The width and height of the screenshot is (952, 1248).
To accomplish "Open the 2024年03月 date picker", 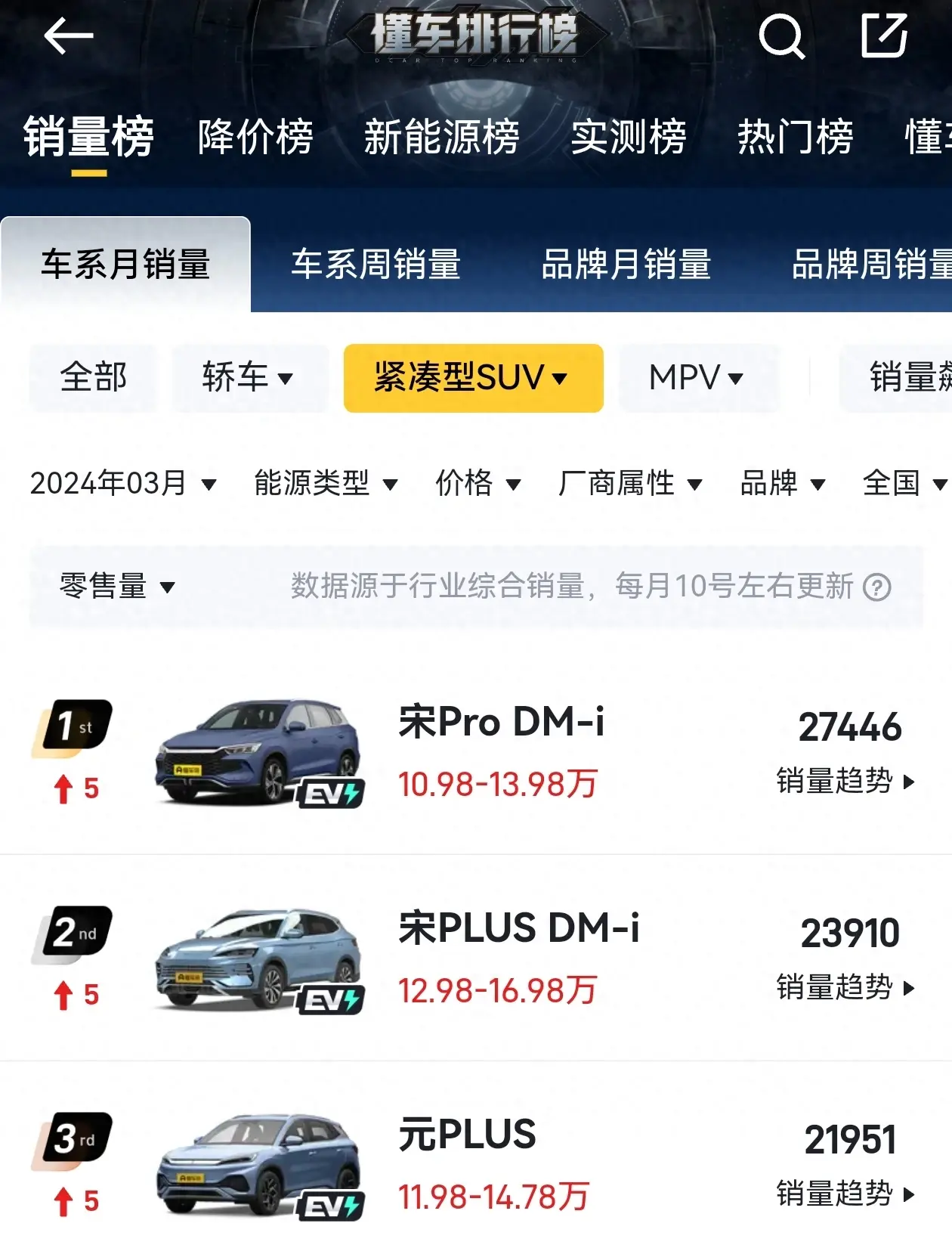I will coord(122,483).
